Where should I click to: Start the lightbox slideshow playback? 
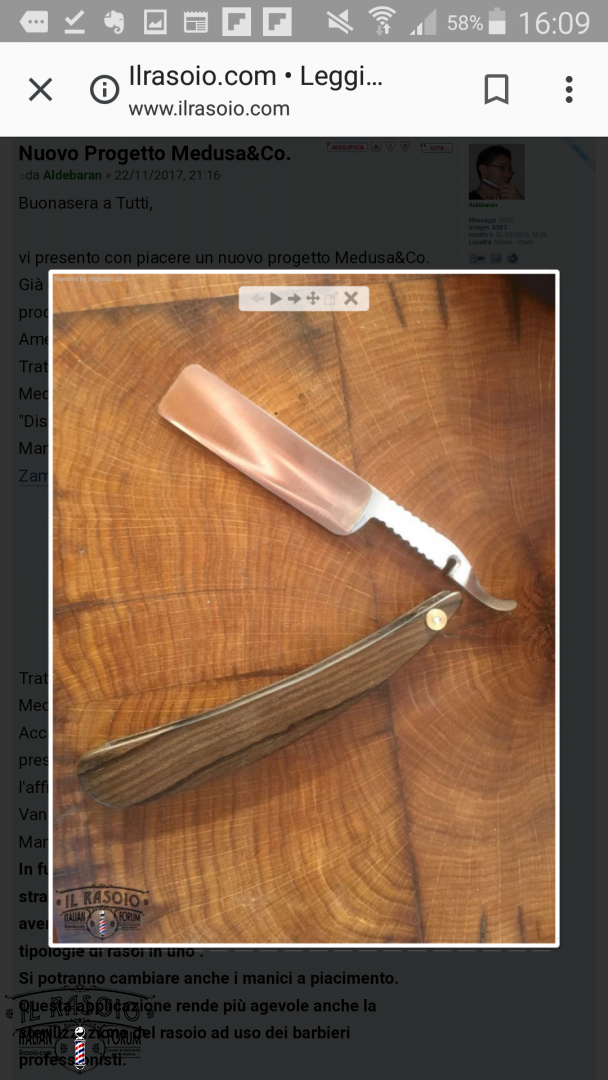click(275, 298)
